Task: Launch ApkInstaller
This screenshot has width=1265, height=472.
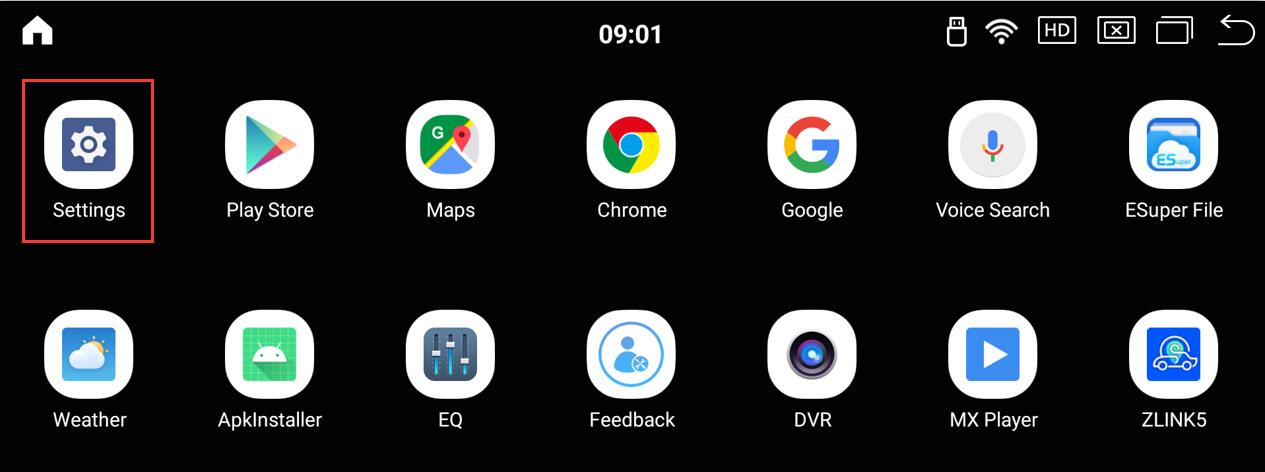Action: (270, 354)
